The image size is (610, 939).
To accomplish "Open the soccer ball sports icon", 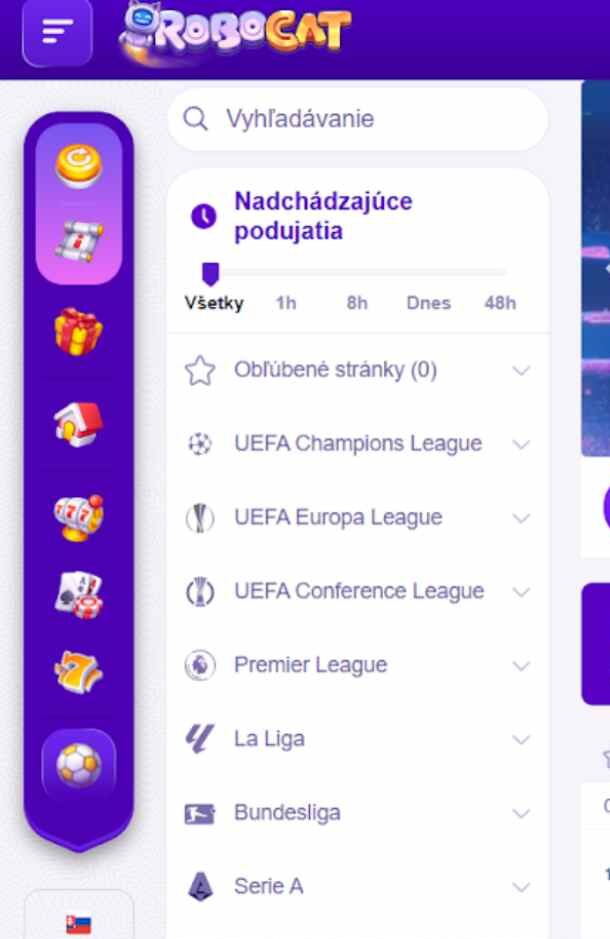I will (x=78, y=767).
